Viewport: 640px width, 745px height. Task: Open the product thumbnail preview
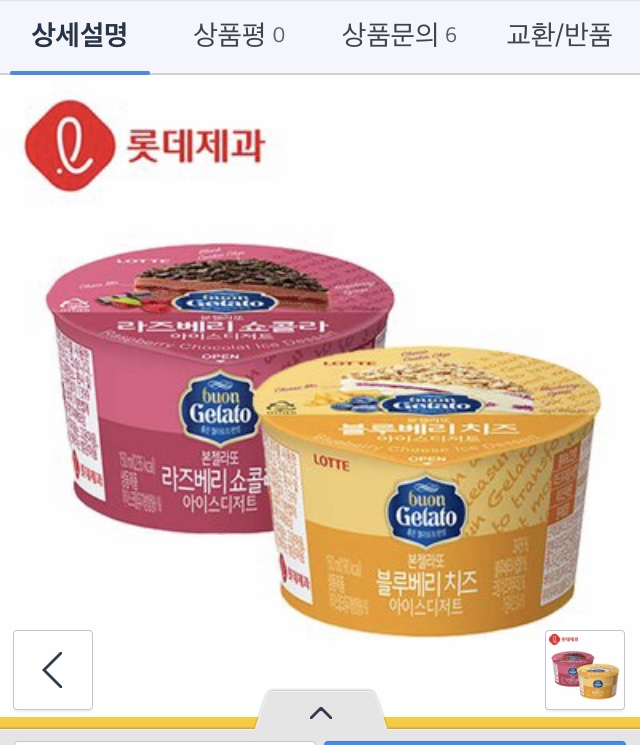pos(585,670)
